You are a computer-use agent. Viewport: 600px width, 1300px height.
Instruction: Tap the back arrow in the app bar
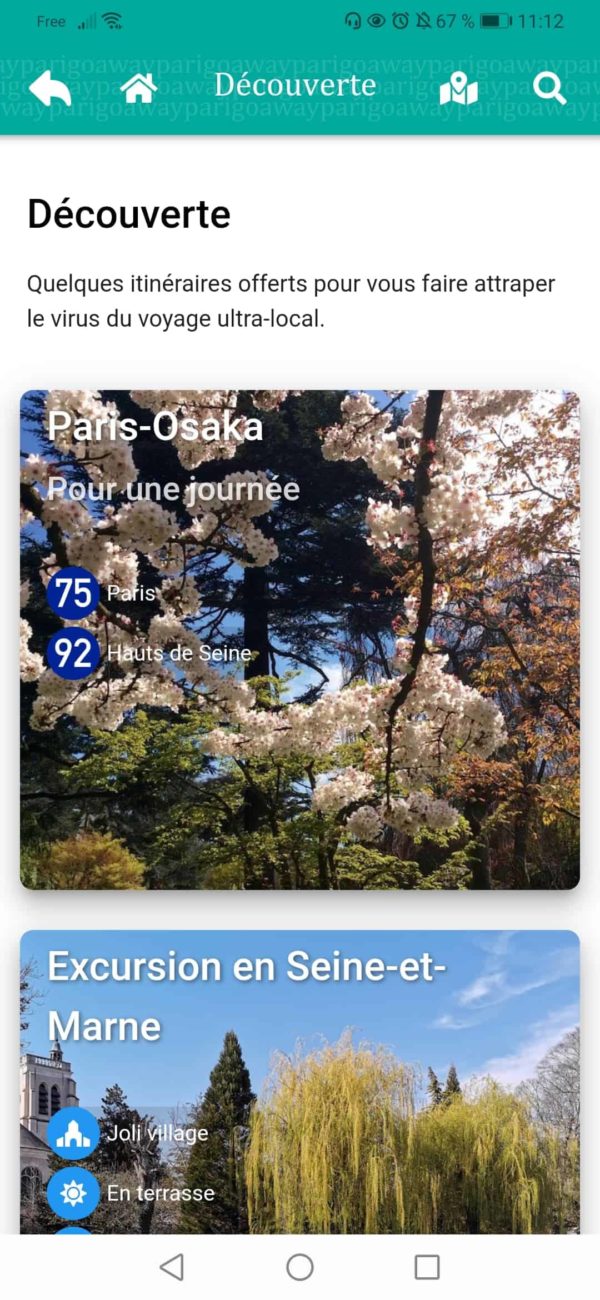coord(50,88)
